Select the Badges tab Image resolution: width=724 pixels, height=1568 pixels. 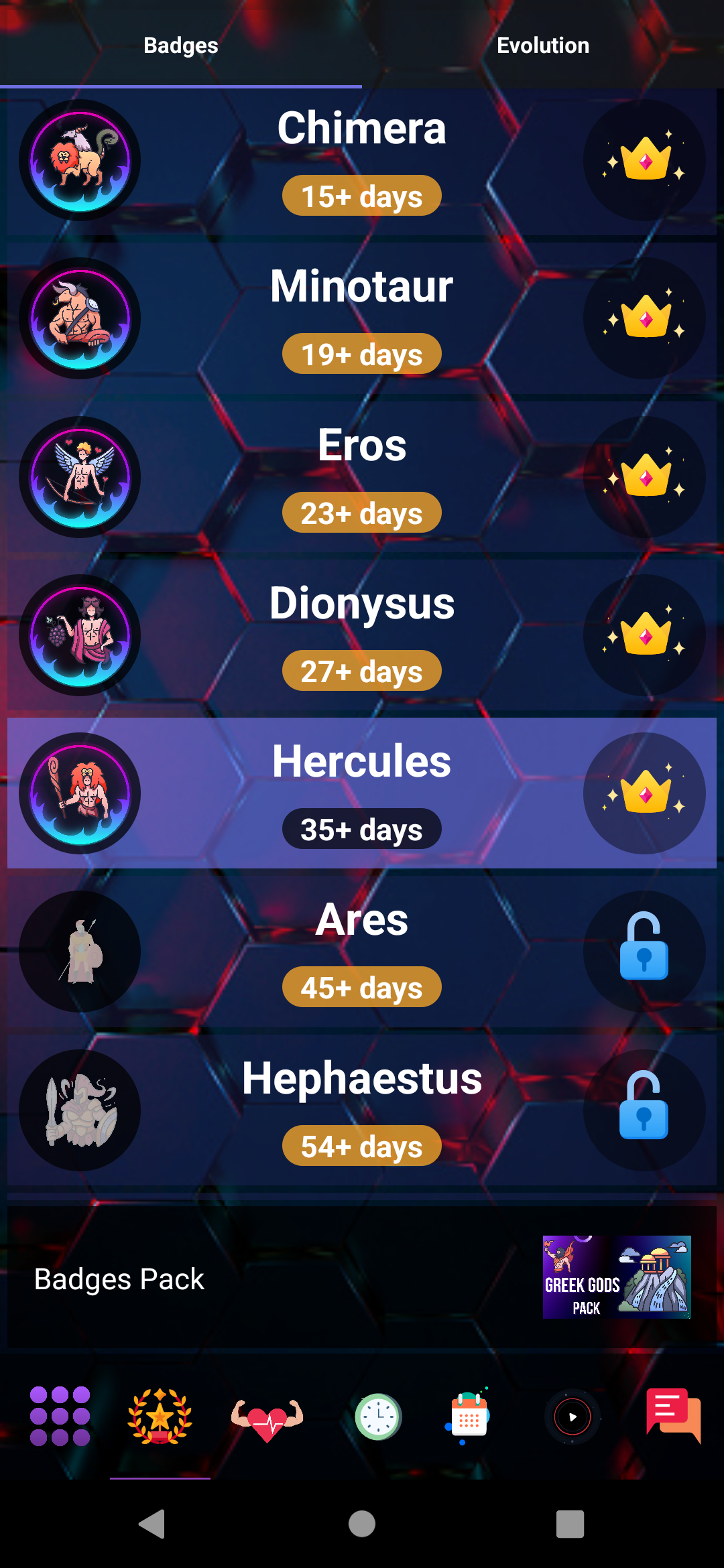(181, 46)
